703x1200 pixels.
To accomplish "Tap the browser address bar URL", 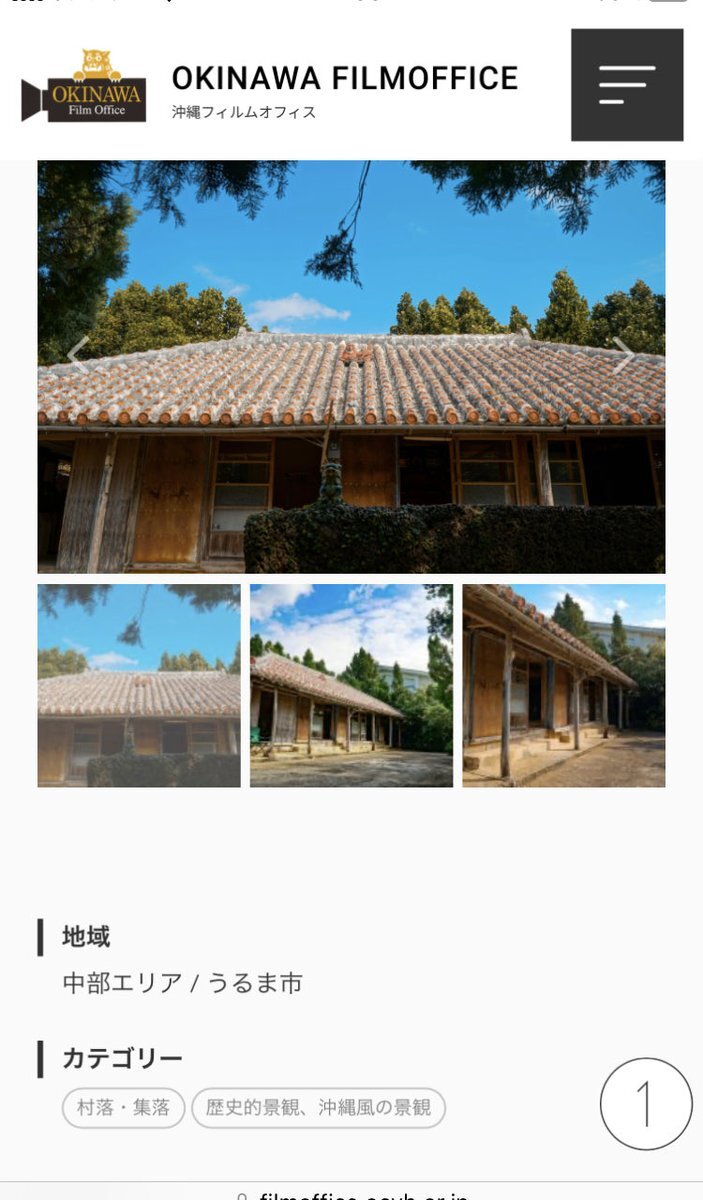I will pos(352,1194).
